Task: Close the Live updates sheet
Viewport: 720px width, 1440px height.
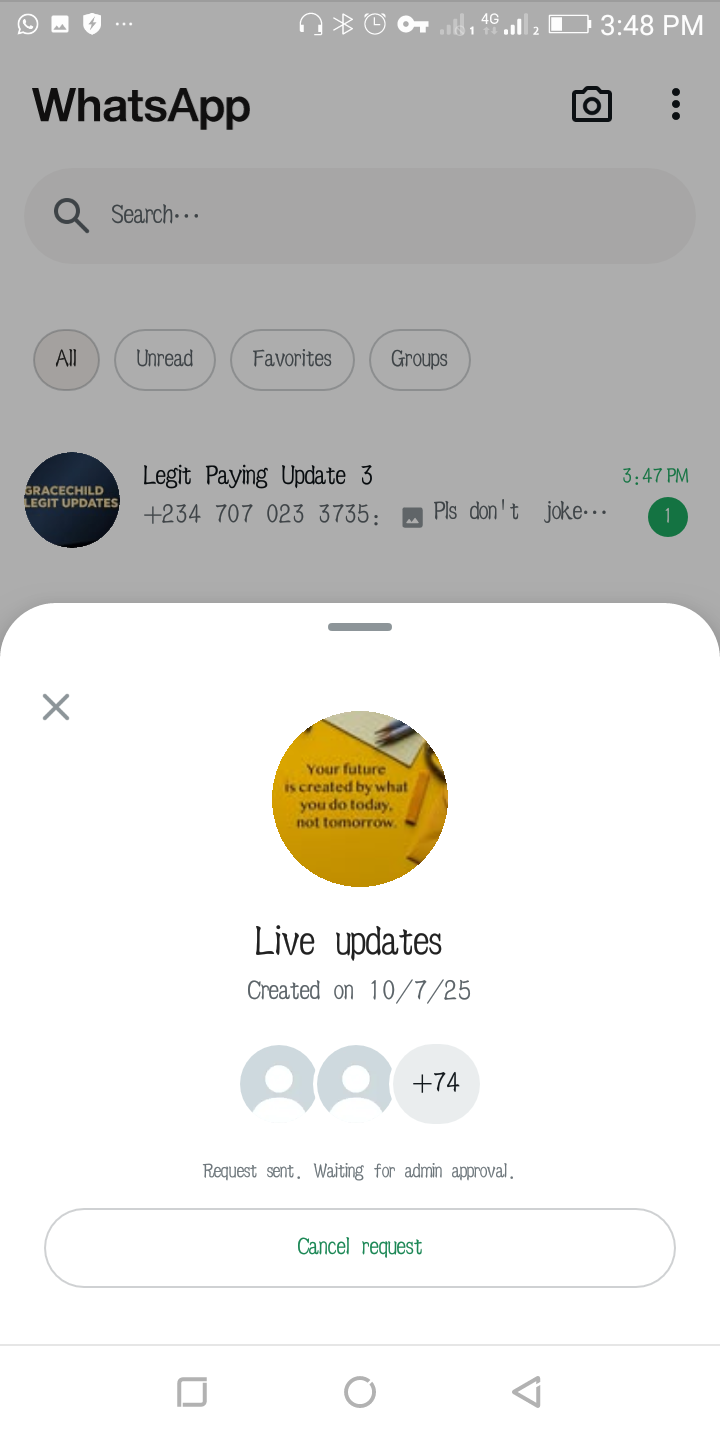Action: point(56,707)
